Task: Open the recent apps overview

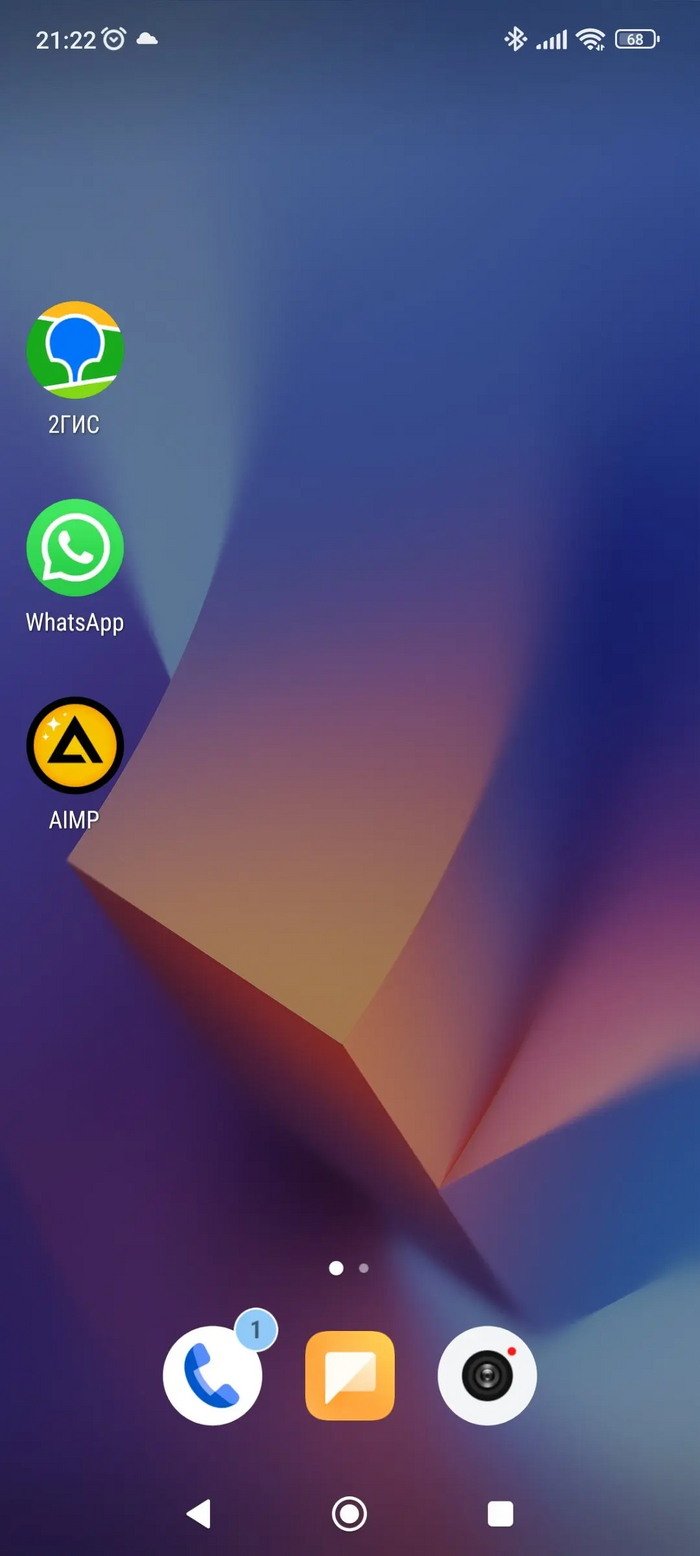Action: tap(500, 1514)
